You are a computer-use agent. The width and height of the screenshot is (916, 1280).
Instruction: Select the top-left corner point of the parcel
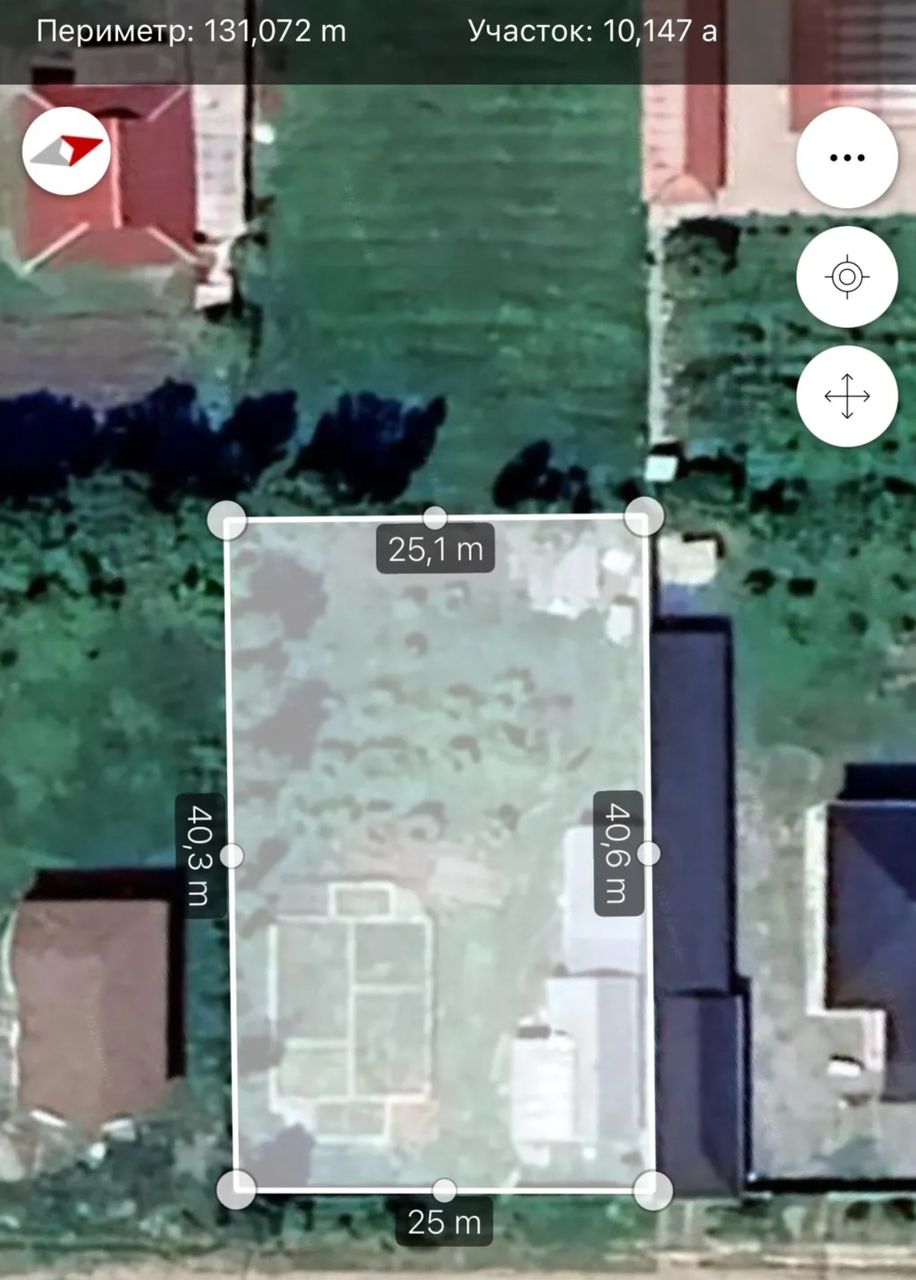[x=226, y=517]
